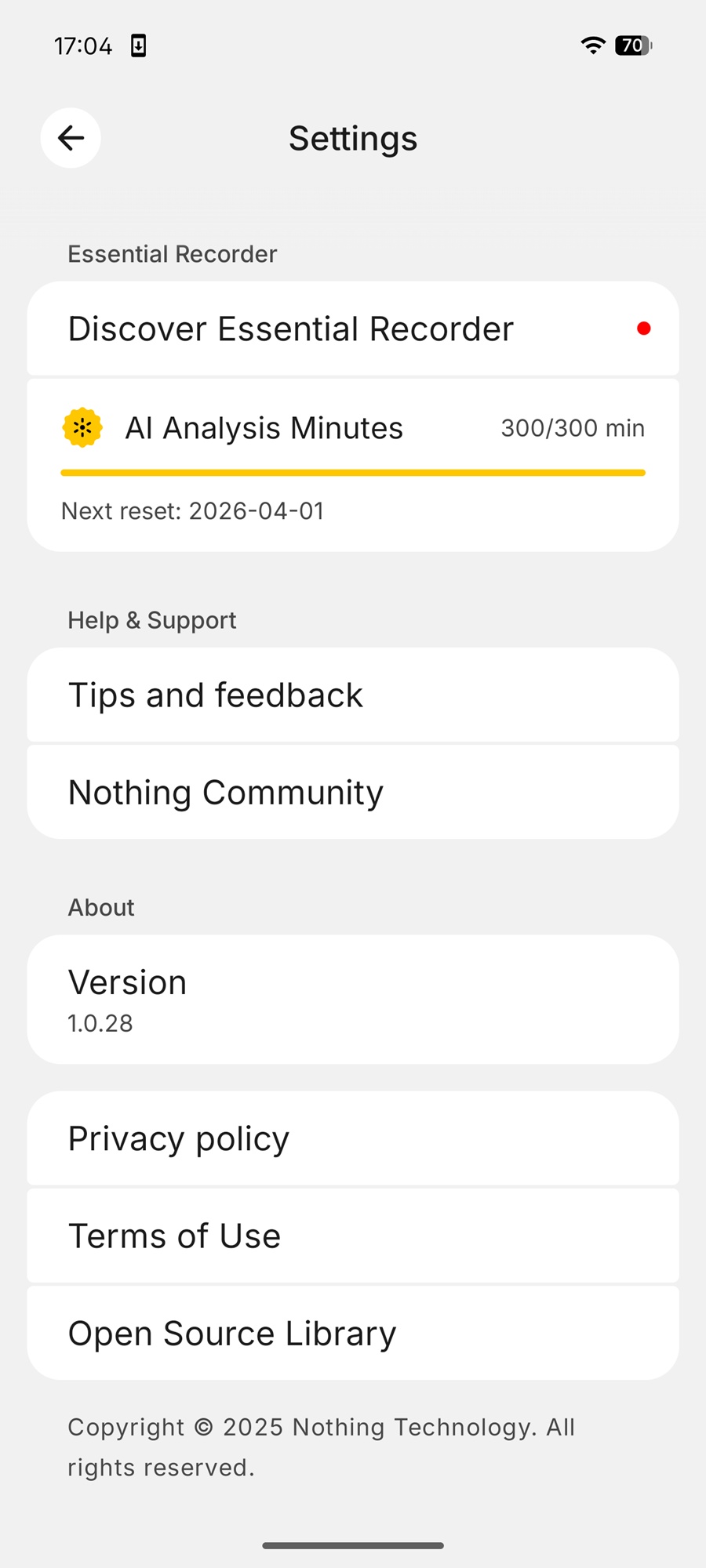Tap the Version row
The width and height of the screenshot is (706, 1568).
coord(353,1000)
